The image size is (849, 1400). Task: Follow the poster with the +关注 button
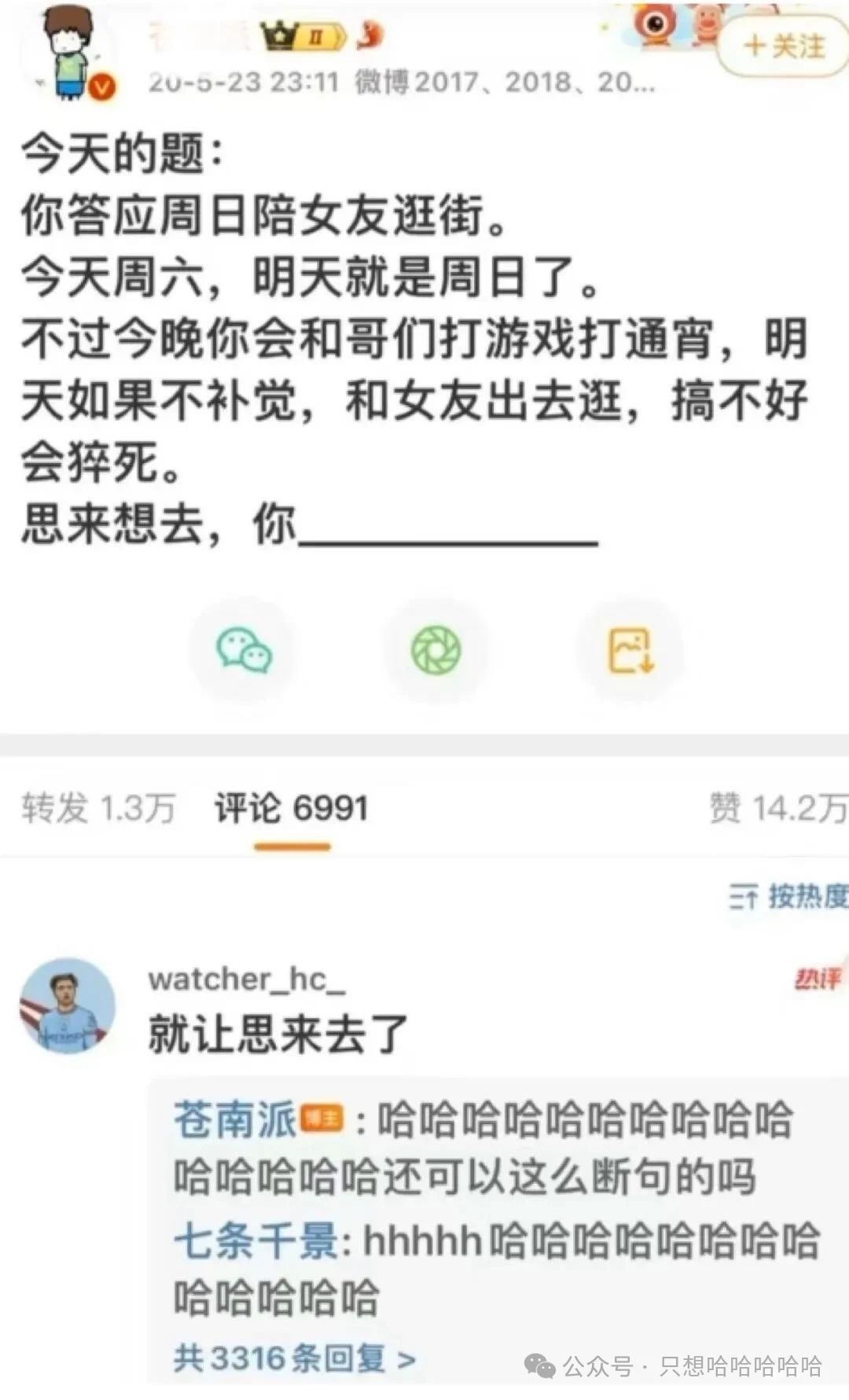click(785, 46)
